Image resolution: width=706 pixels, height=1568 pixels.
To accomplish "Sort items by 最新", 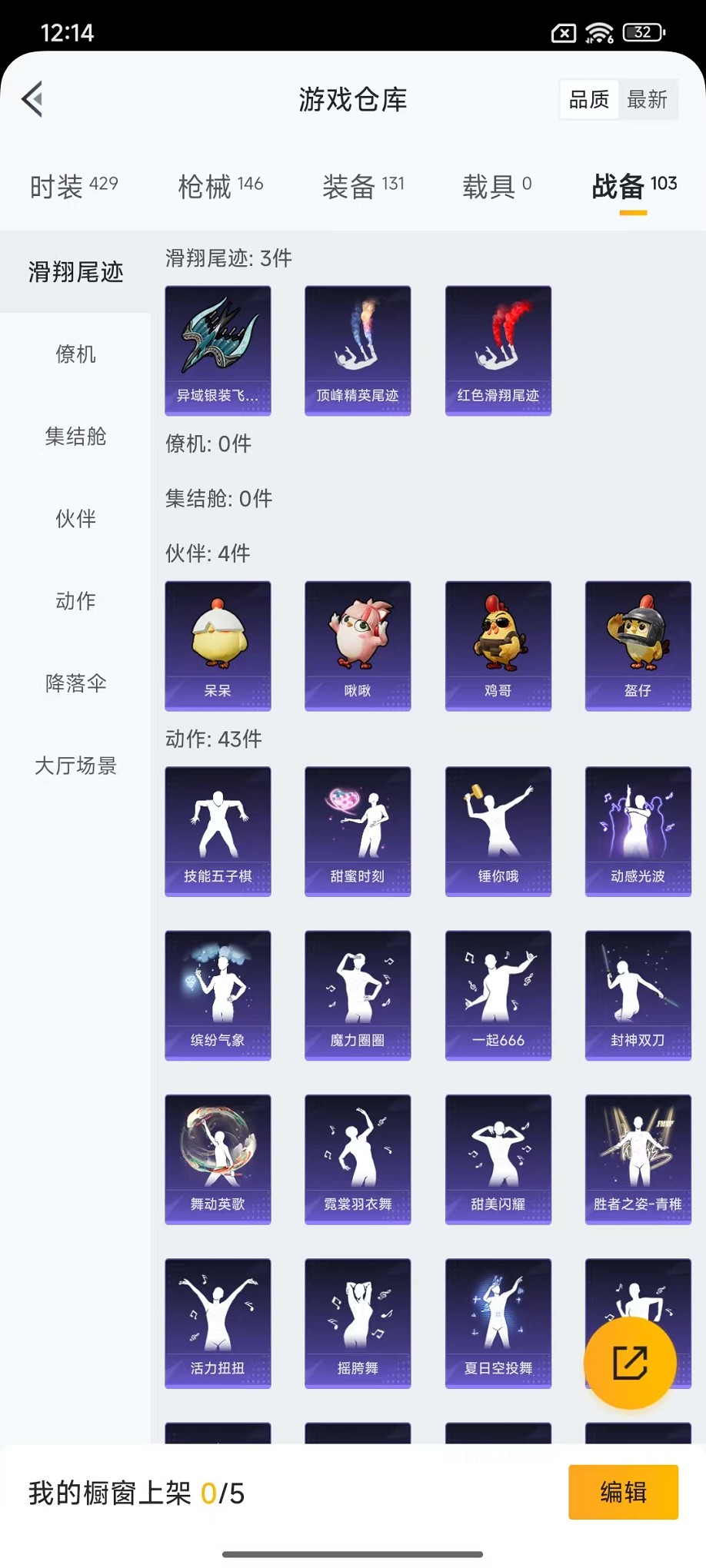I will click(647, 99).
